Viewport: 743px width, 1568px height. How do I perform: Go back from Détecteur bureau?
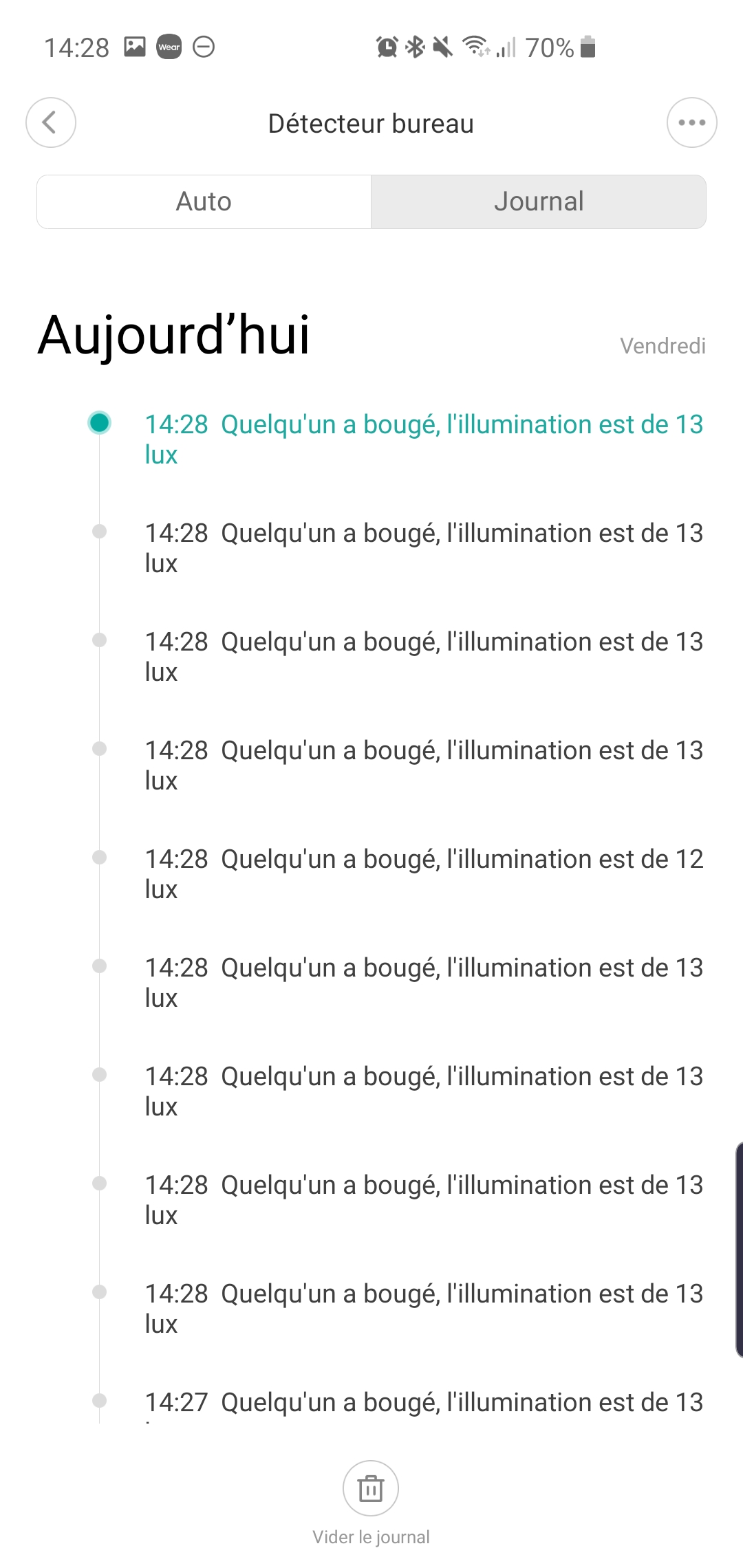coord(51,122)
